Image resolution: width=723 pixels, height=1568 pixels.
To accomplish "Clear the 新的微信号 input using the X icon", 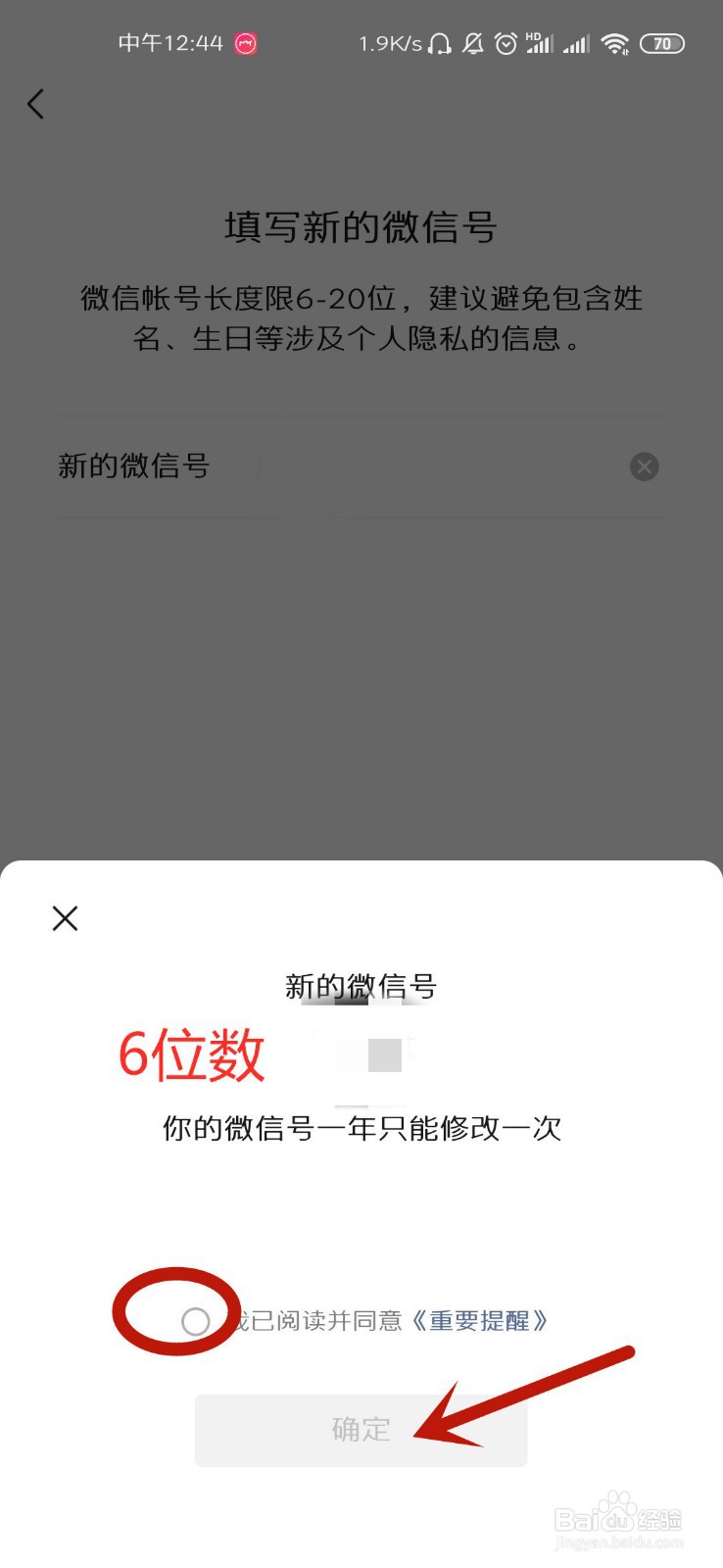I will pos(644,466).
